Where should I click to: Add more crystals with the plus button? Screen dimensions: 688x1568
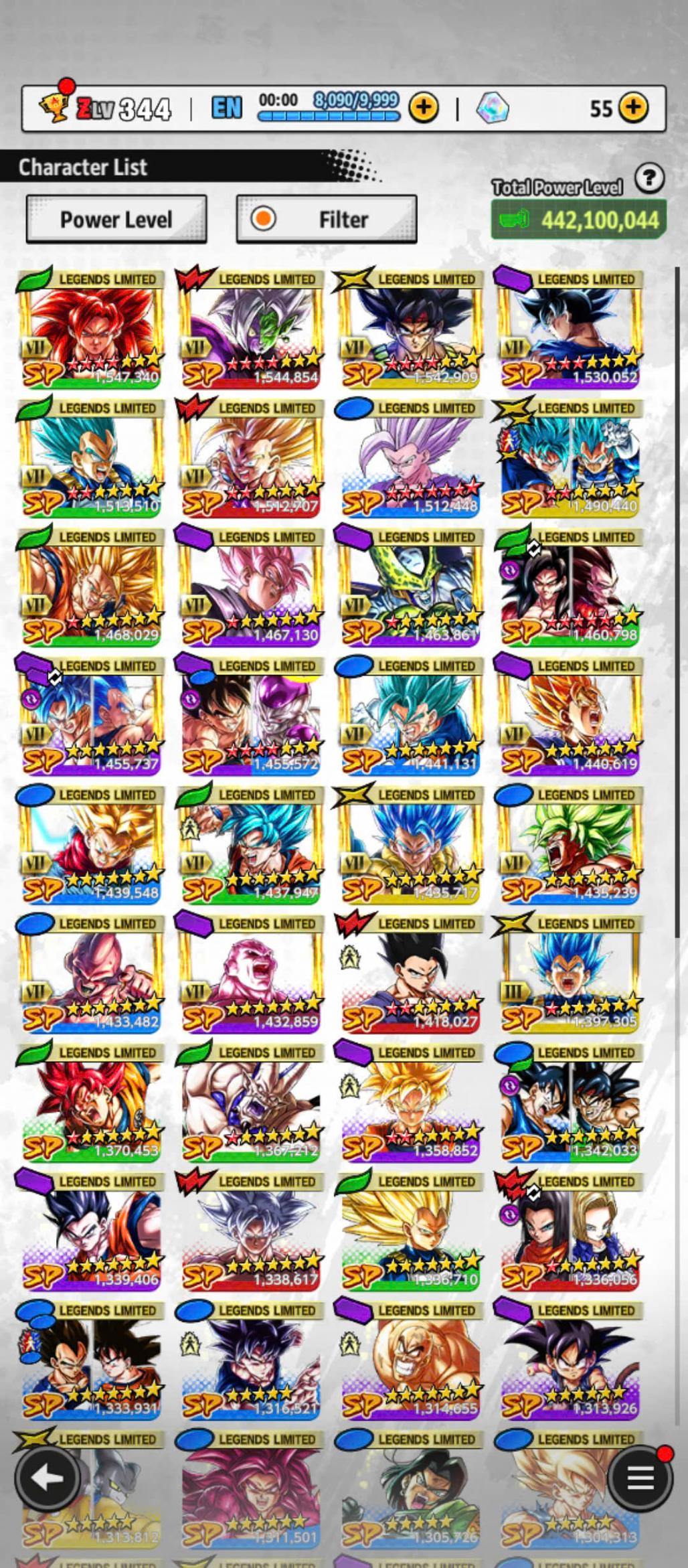[632, 107]
